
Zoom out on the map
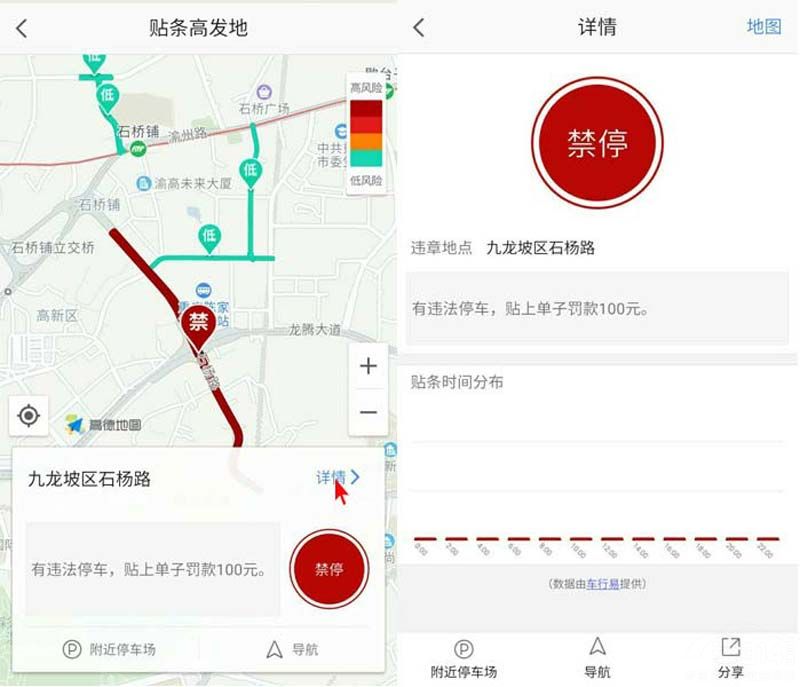pos(368,412)
